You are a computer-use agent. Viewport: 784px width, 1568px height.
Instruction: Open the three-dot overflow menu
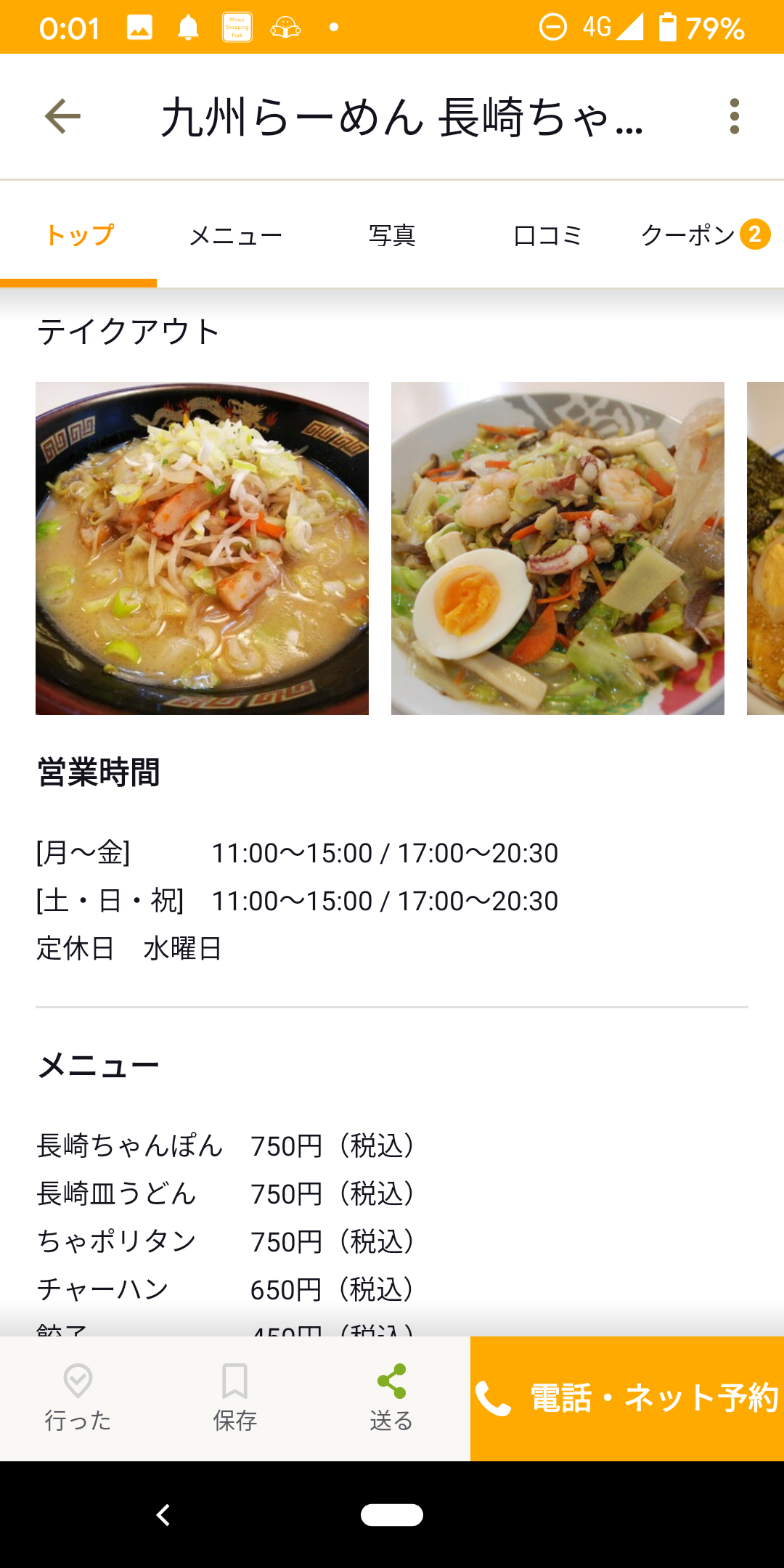click(x=736, y=116)
